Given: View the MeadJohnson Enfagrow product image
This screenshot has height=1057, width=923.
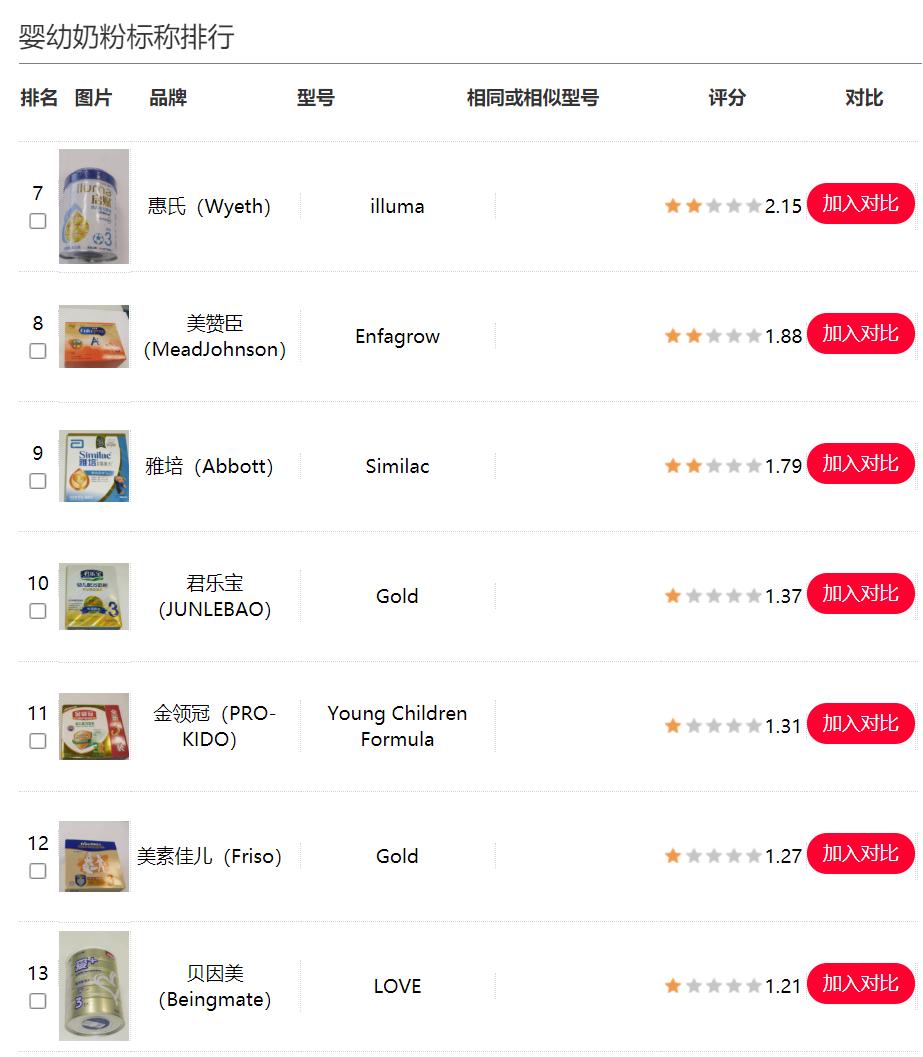Looking at the screenshot, I should [94, 336].
